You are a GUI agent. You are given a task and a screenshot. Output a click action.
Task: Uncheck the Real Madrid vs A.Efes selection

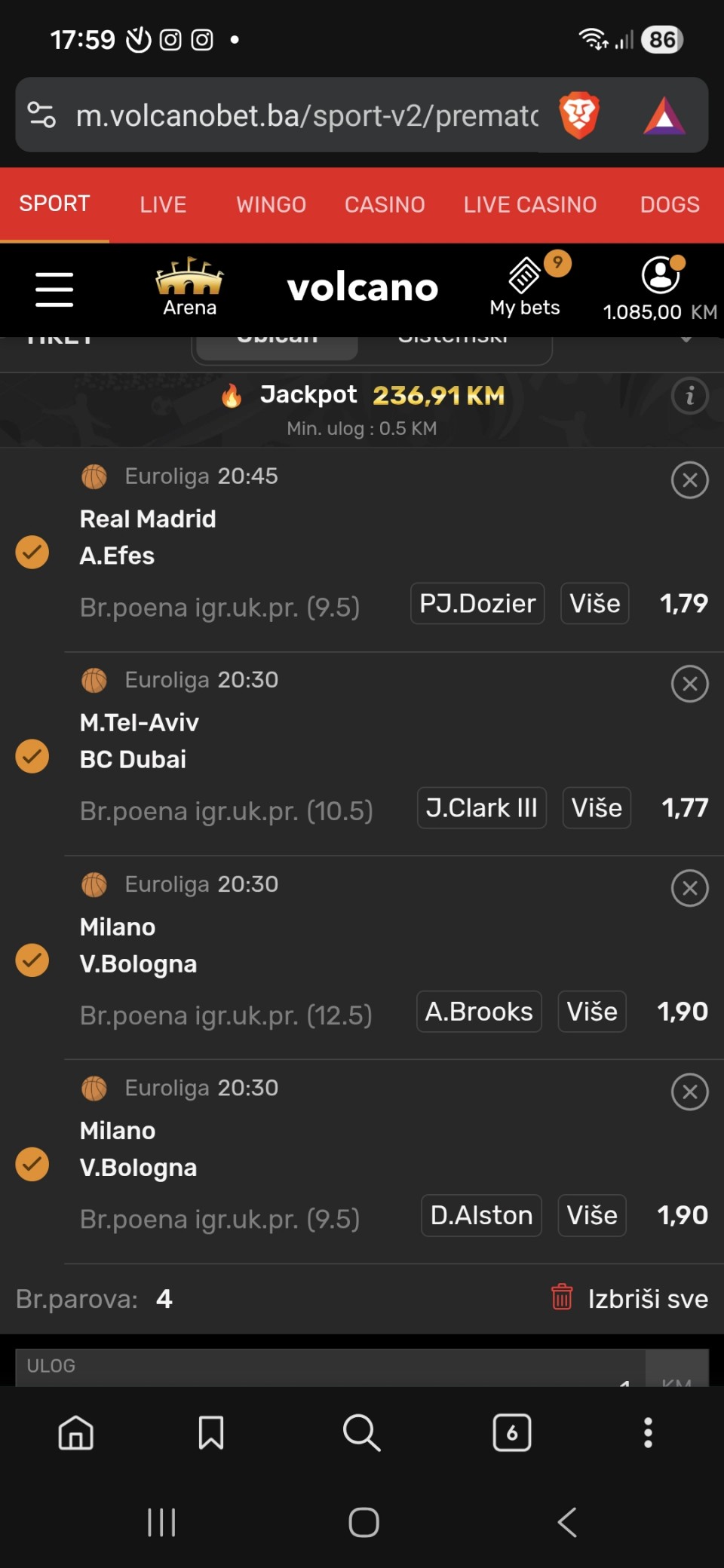[32, 553]
